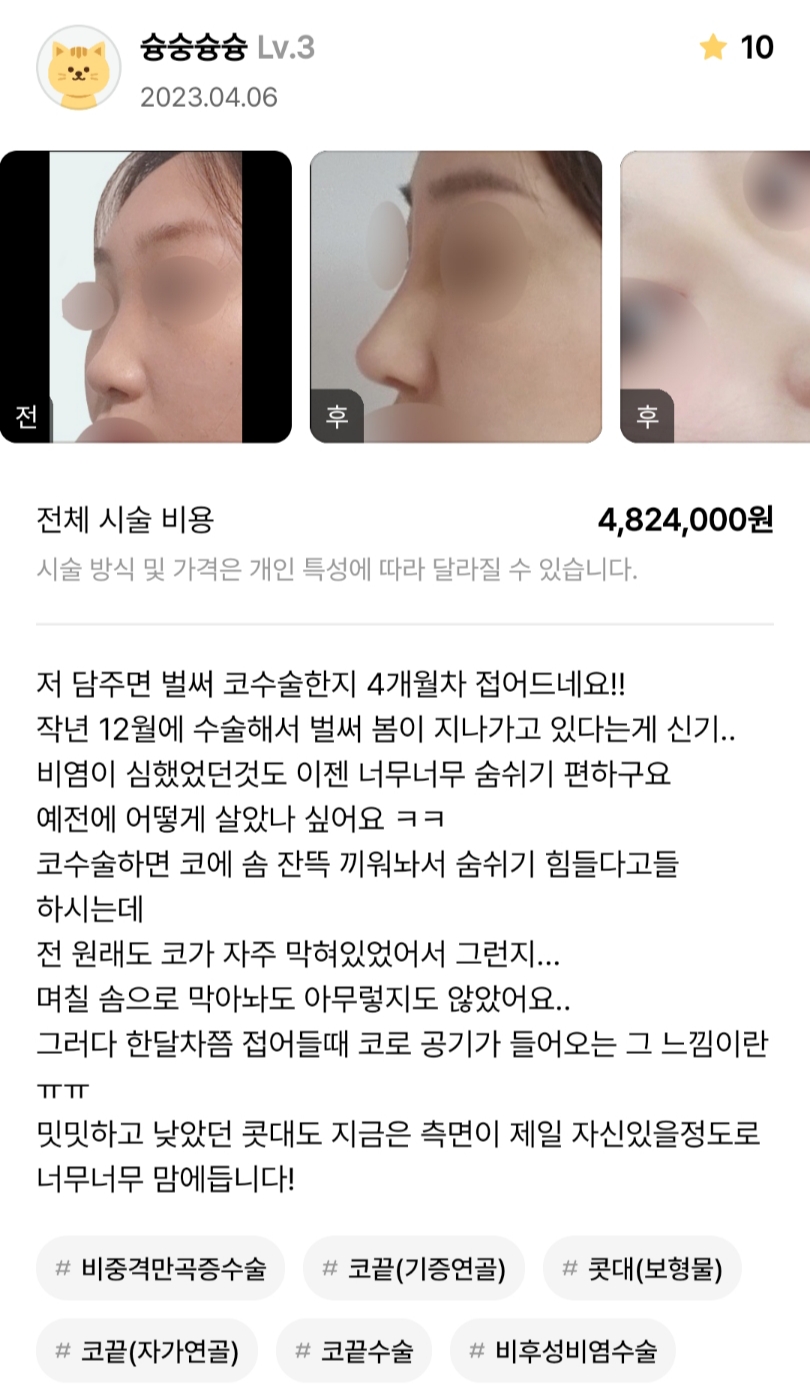This screenshot has height=1400, width=810.
Task: Tap the 코끝(기증연골) tag
Action: [x=414, y=1269]
